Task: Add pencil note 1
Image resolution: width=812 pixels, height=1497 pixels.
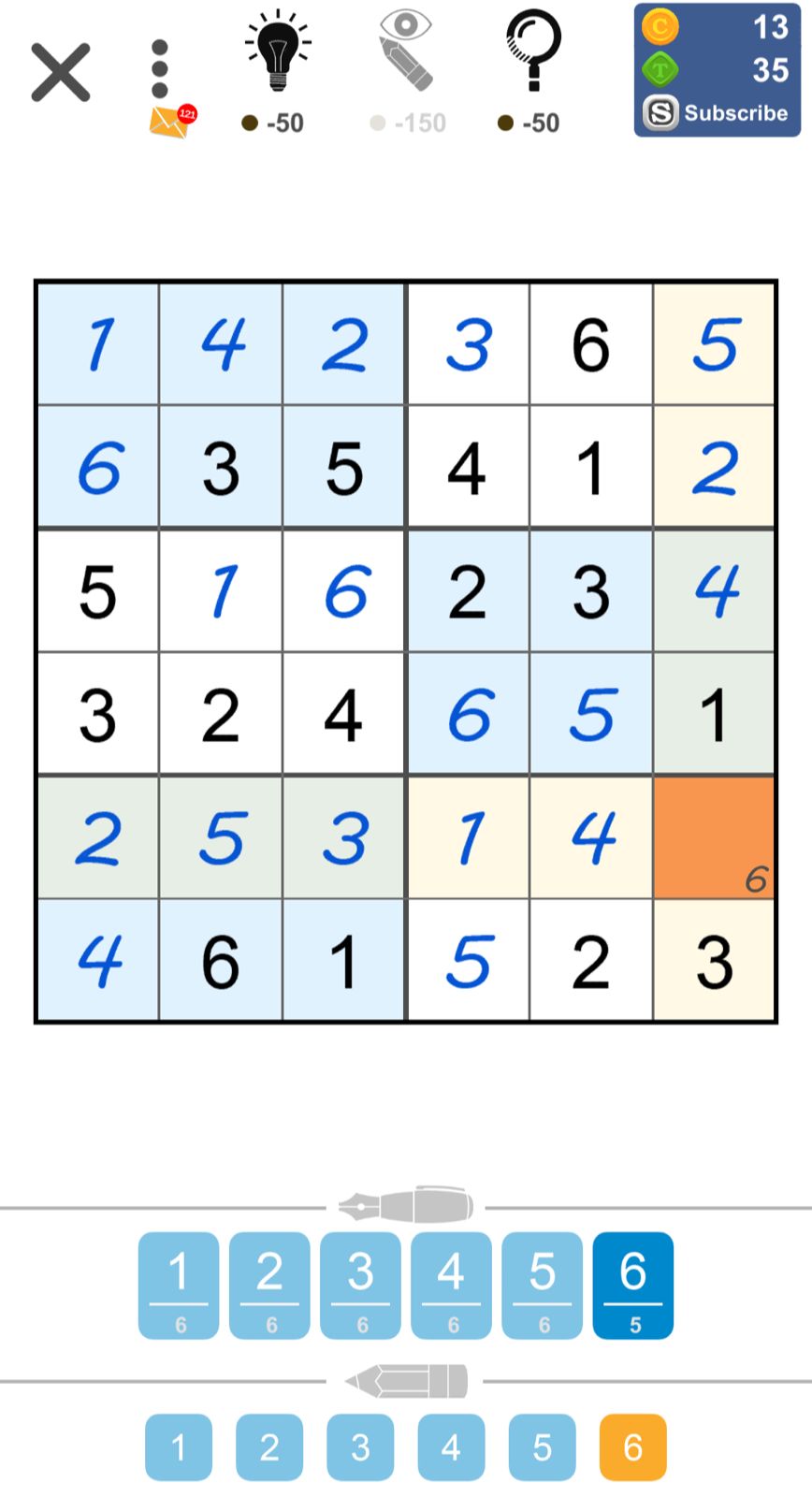Action: tap(179, 1447)
